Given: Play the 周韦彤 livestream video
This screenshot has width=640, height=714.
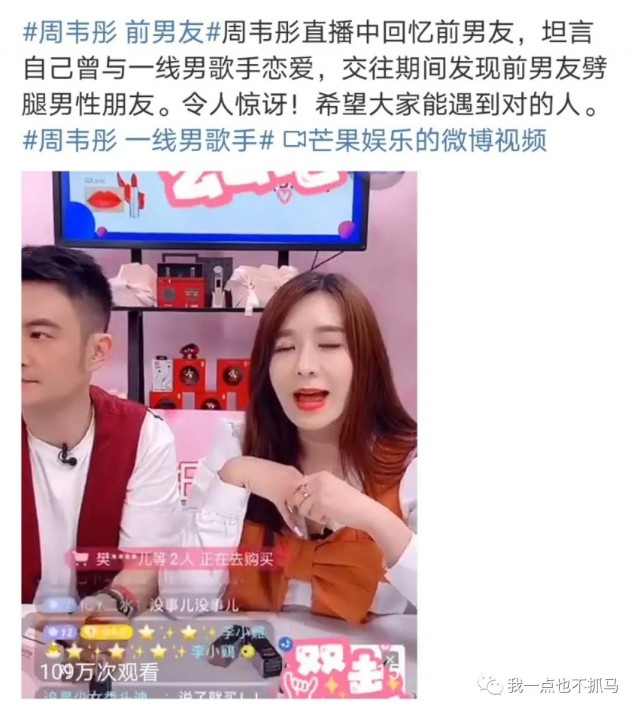Looking at the screenshot, I should coord(219,433).
